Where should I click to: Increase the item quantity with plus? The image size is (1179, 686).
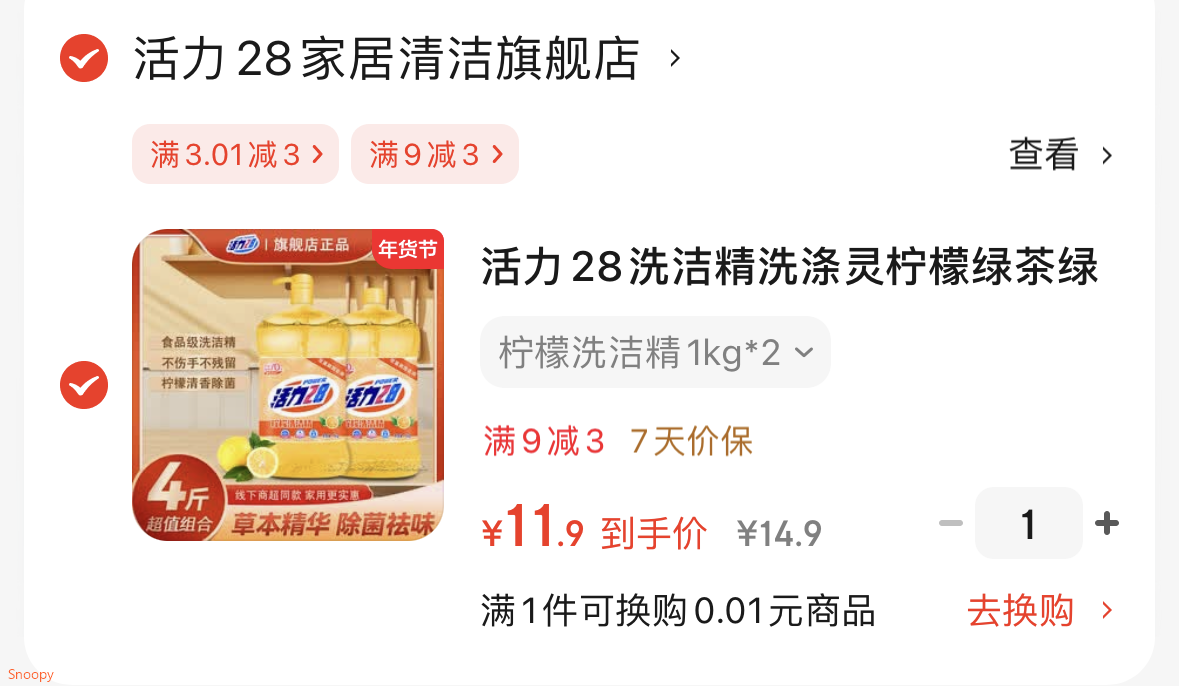(x=1106, y=523)
